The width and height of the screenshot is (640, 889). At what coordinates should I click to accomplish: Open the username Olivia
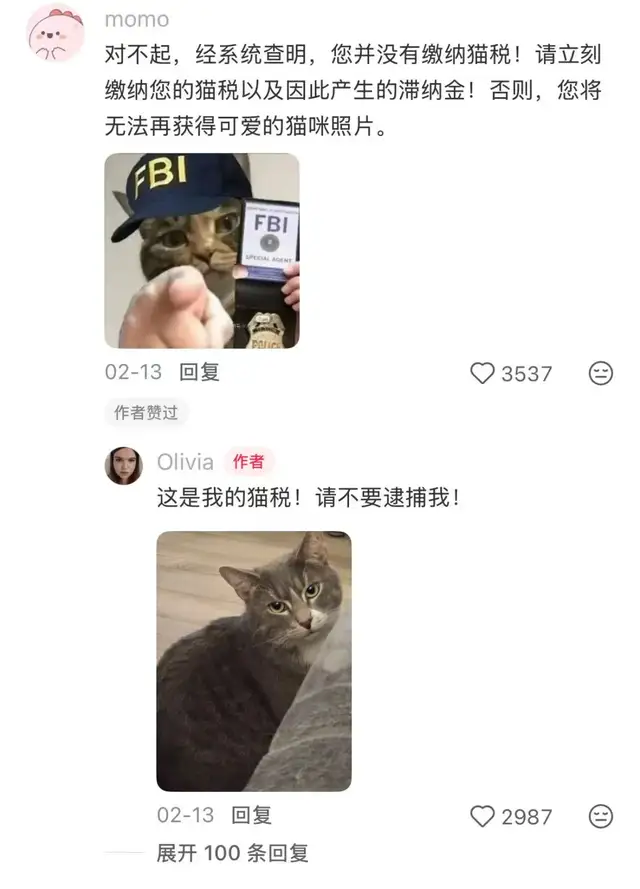pos(185,462)
